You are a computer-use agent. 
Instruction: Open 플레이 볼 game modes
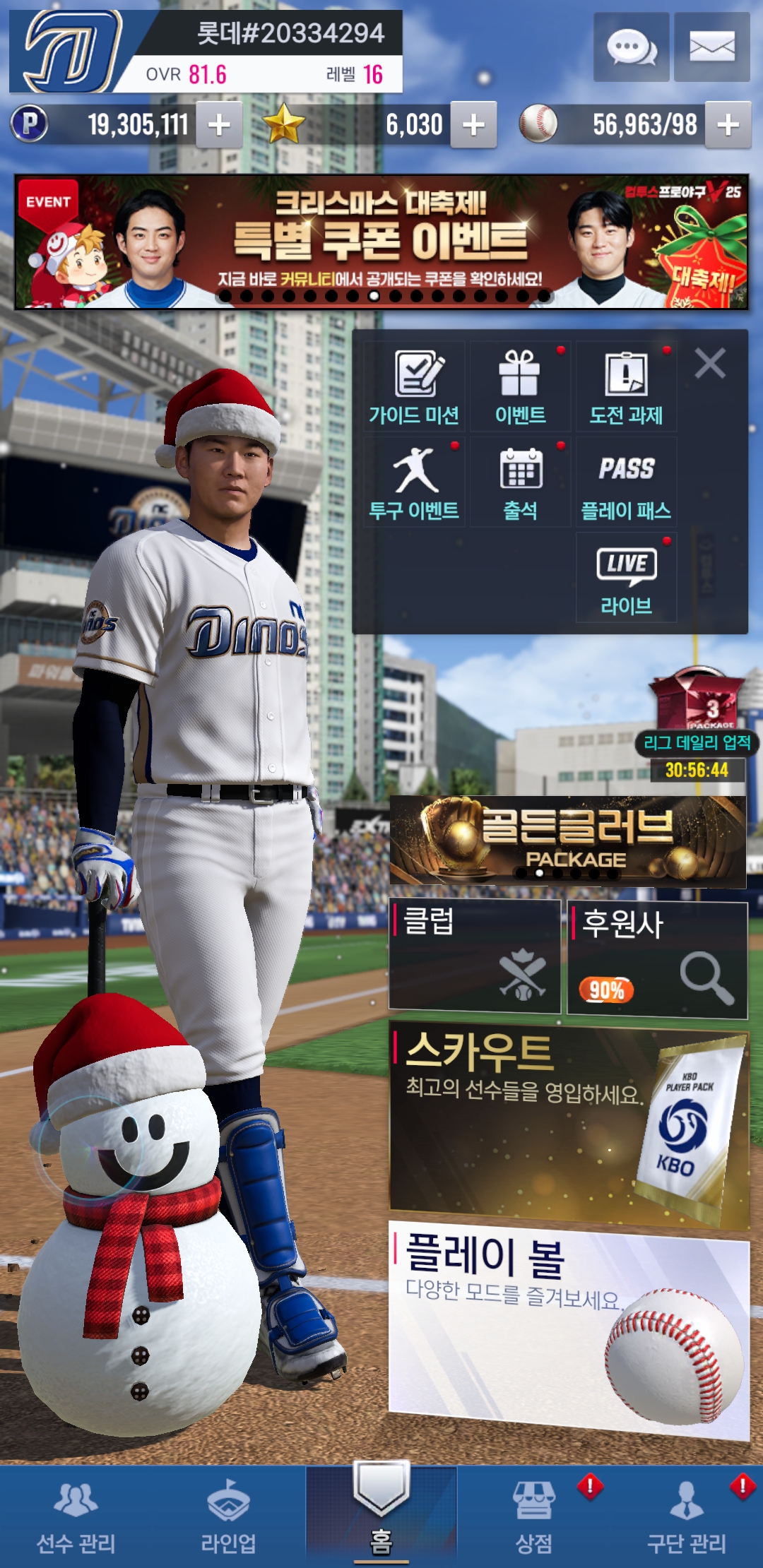[x=569, y=1328]
